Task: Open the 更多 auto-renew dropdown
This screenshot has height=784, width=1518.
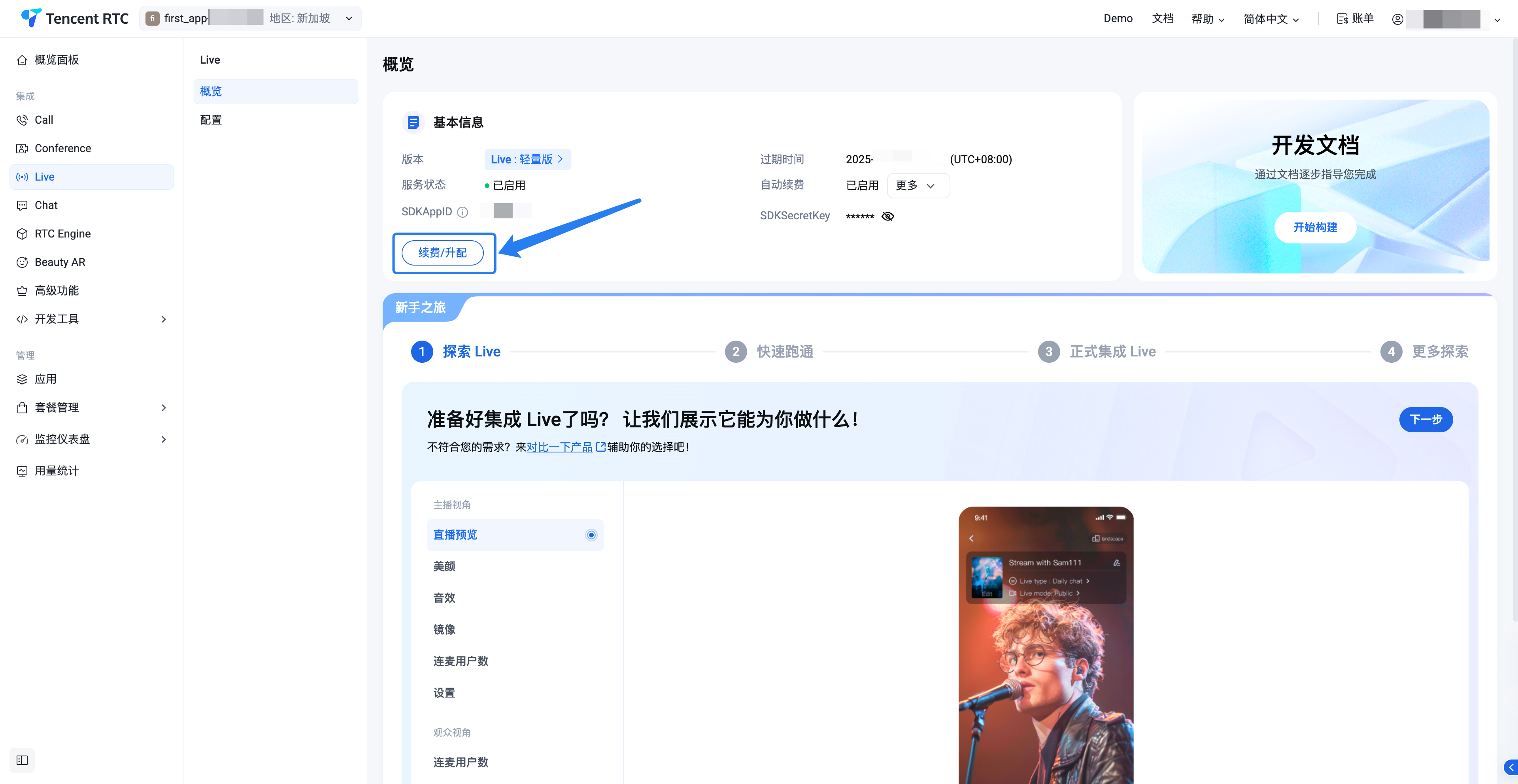Action: (x=917, y=186)
